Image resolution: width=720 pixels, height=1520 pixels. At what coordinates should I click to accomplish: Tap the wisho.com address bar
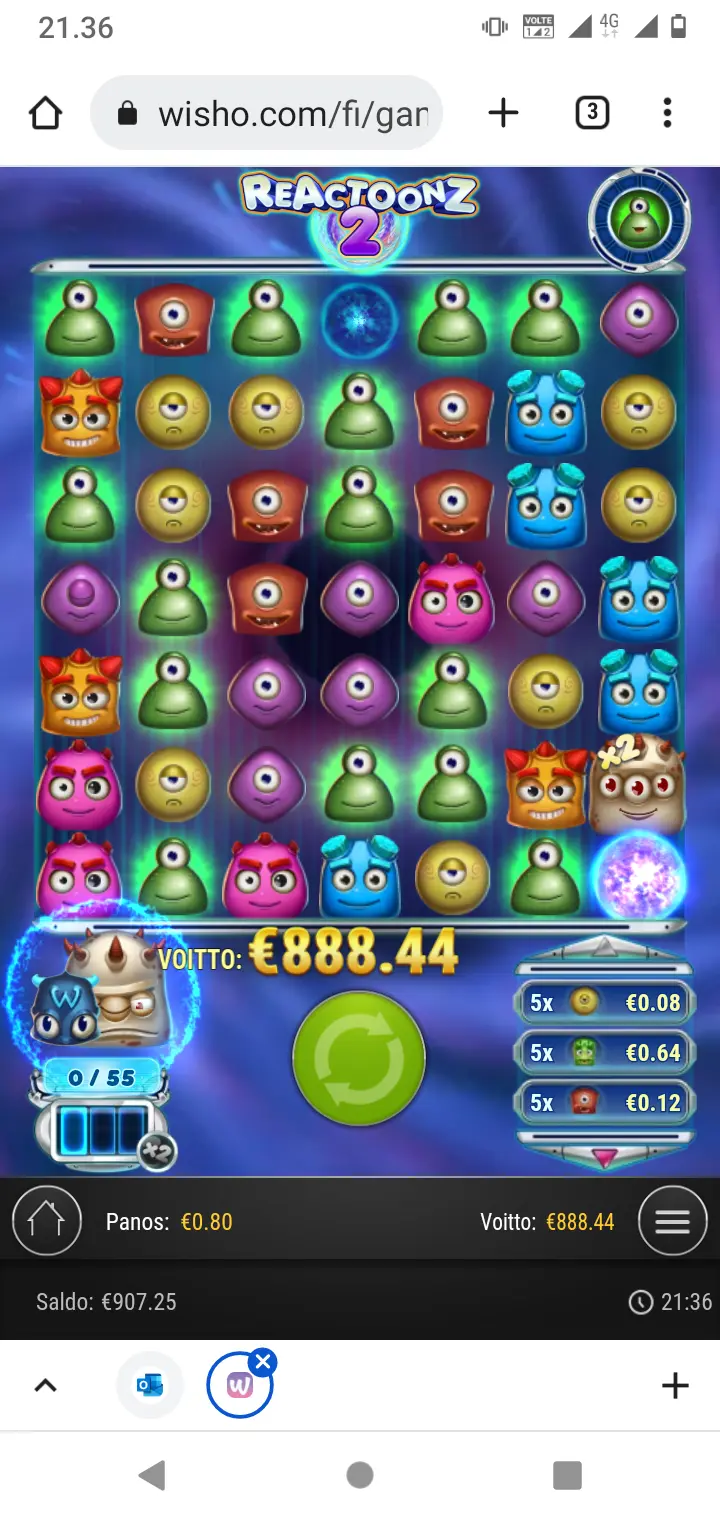[x=266, y=113]
